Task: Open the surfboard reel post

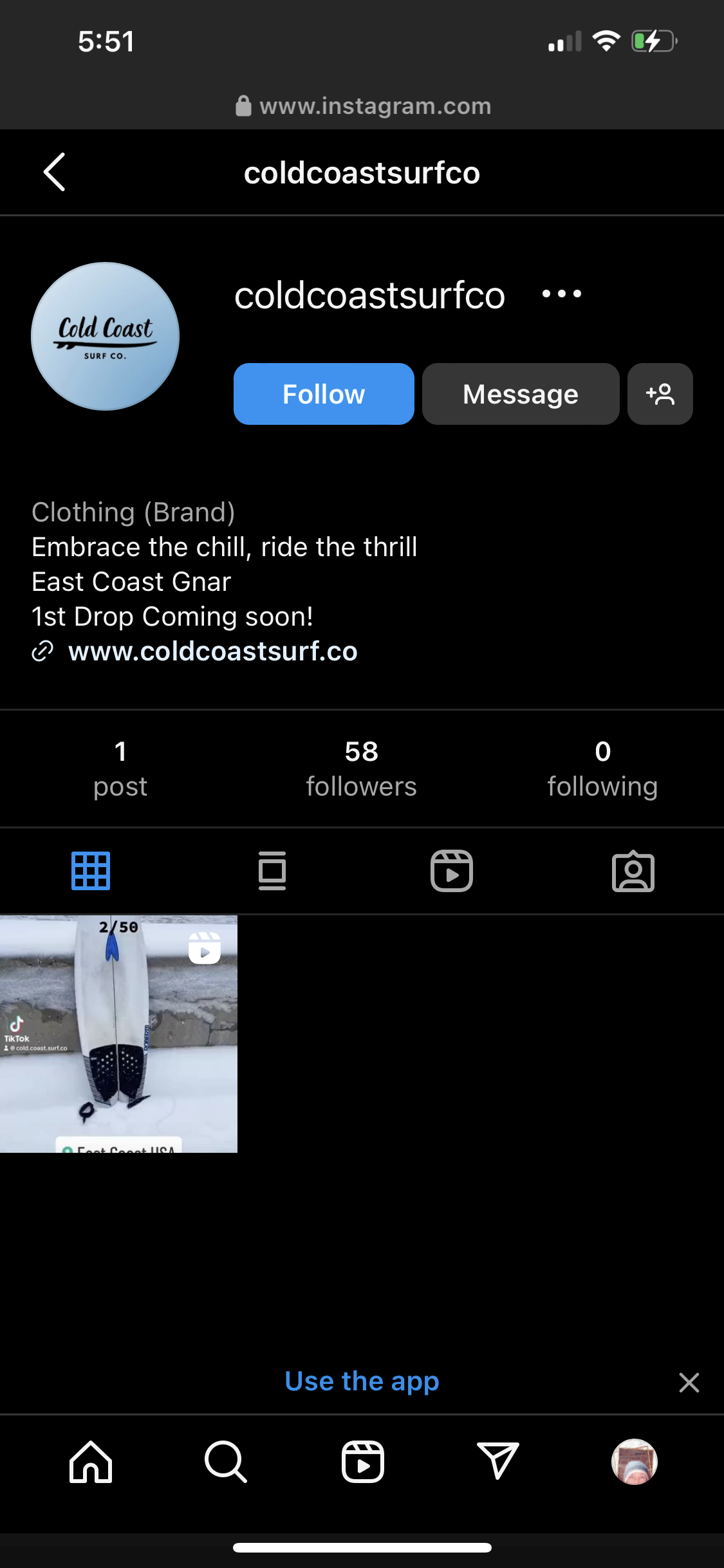Action: tap(119, 1034)
